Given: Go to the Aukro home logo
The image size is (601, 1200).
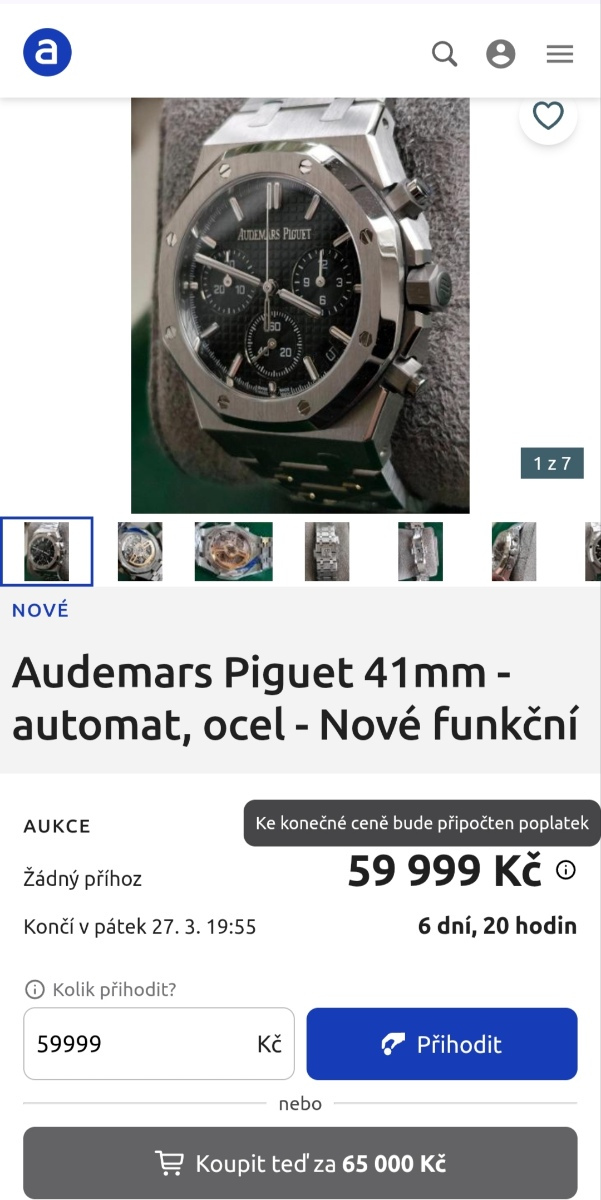Looking at the screenshot, I should point(47,53).
